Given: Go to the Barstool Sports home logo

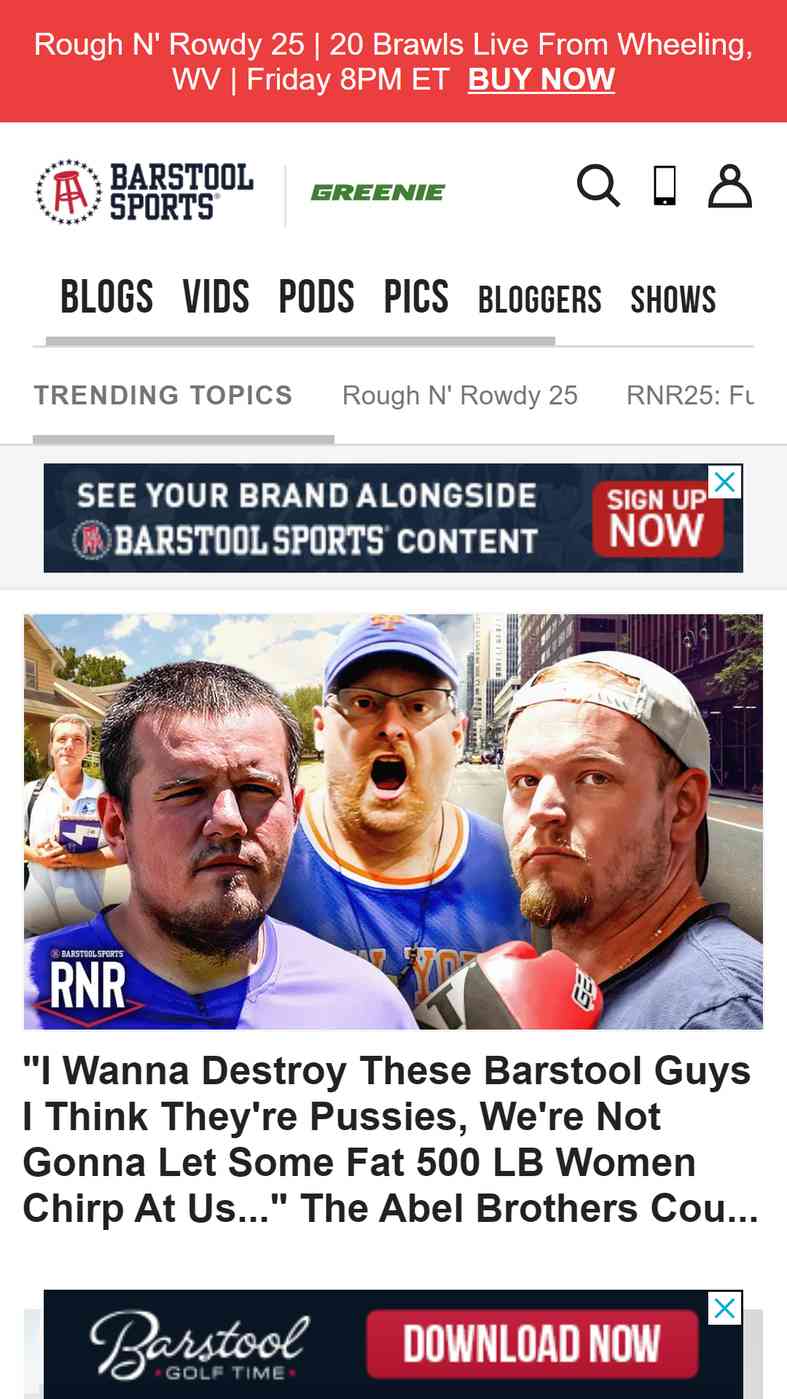Looking at the screenshot, I should 145,191.
